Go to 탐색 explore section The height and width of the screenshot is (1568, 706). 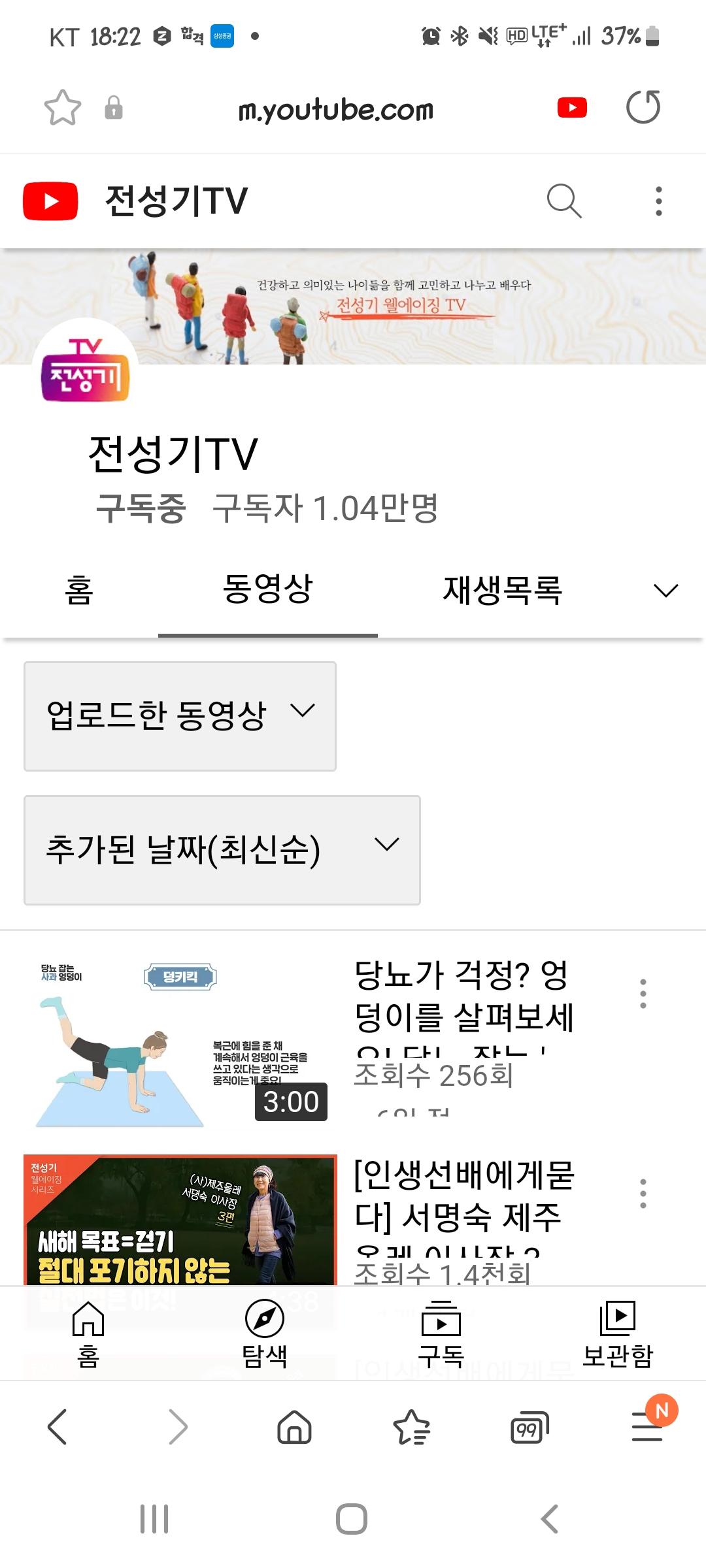(265, 1333)
